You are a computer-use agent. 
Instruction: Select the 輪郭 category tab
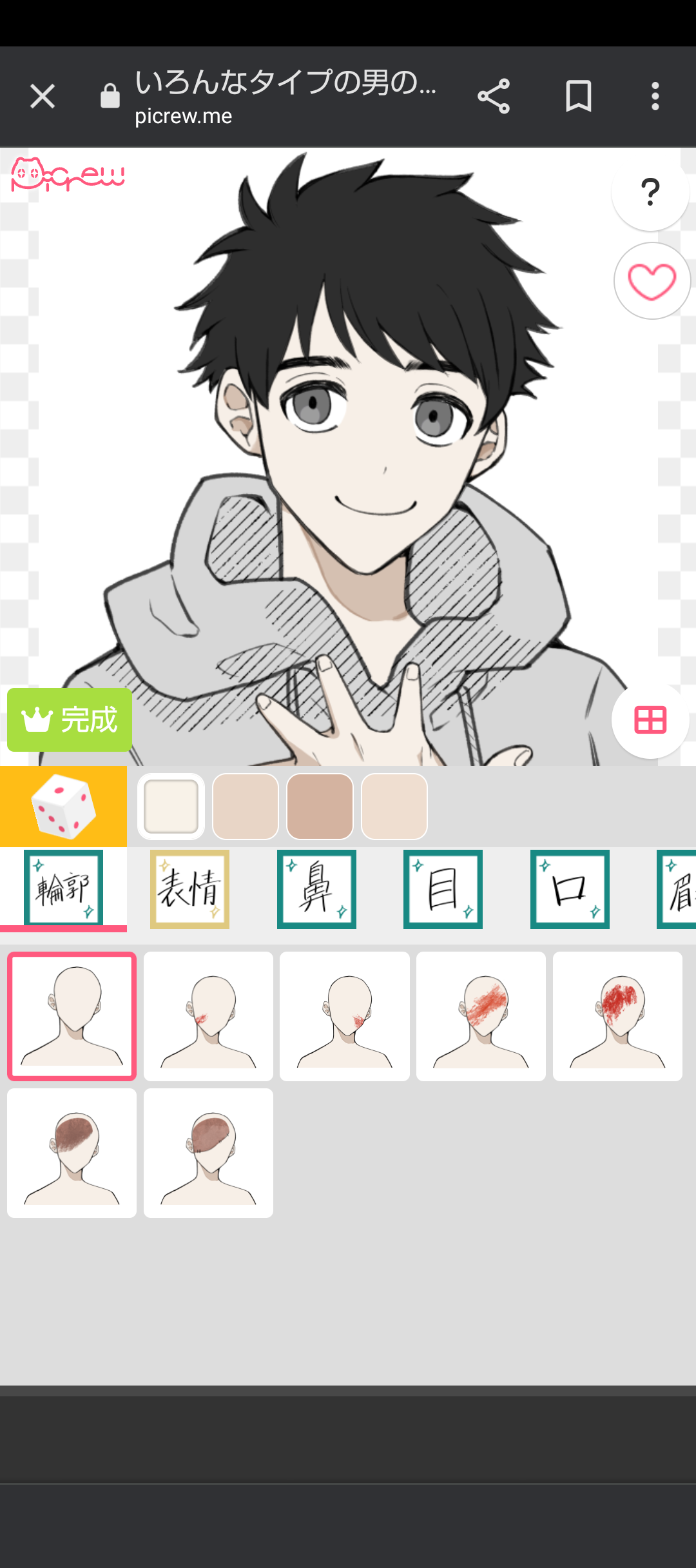[63, 889]
